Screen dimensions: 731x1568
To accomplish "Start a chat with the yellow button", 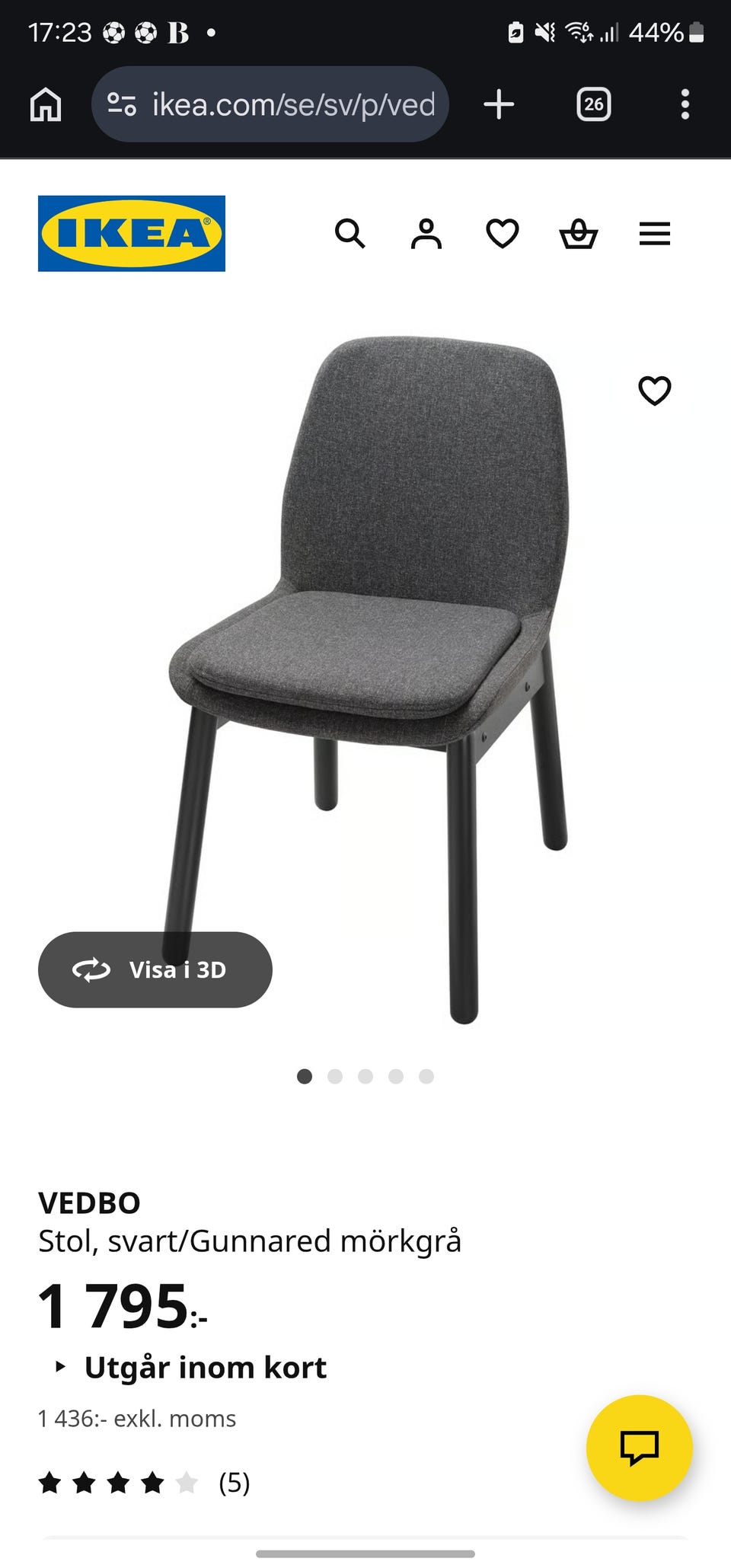I will tap(639, 1447).
